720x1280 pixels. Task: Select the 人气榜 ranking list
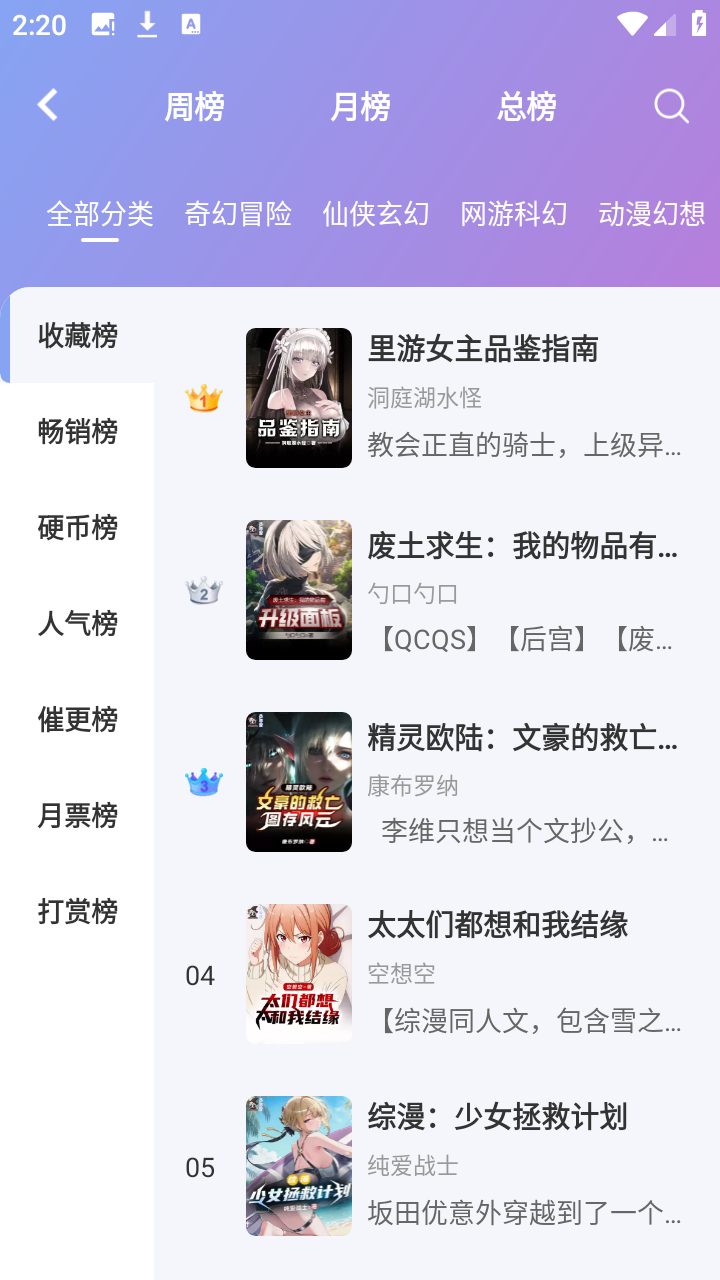pos(79,624)
